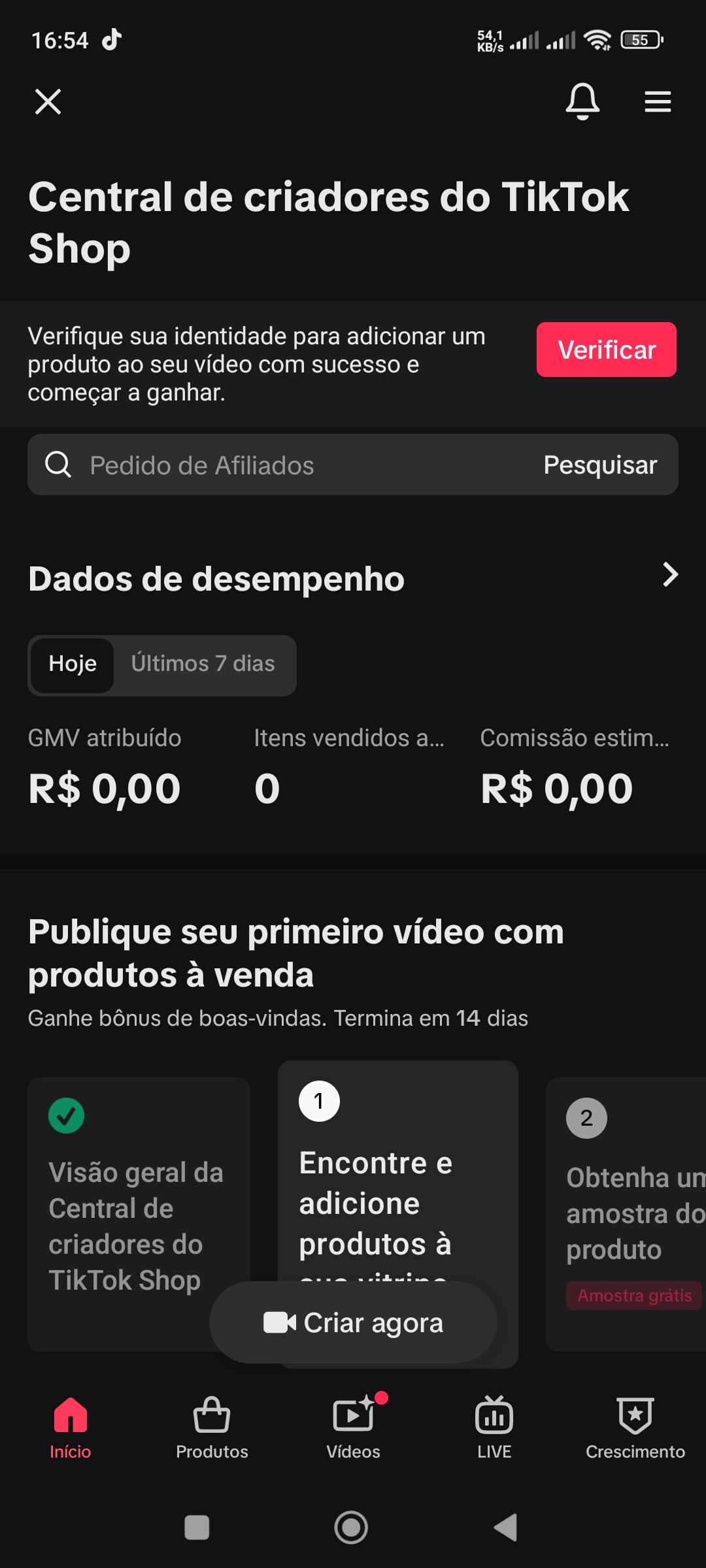Tap the Criar agora button
This screenshot has height=1568, width=706.
(x=353, y=1323)
